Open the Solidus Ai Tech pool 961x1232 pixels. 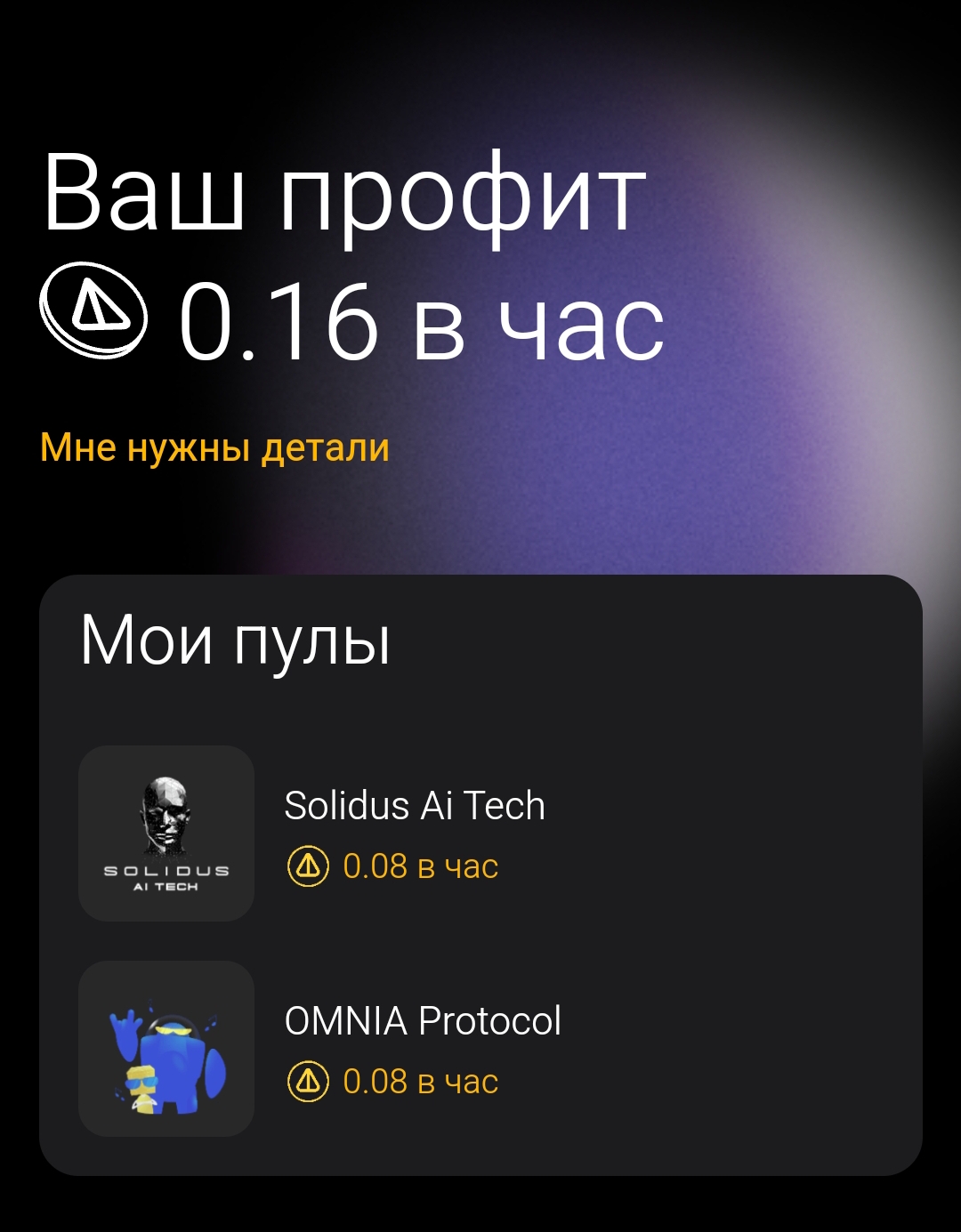414,833
